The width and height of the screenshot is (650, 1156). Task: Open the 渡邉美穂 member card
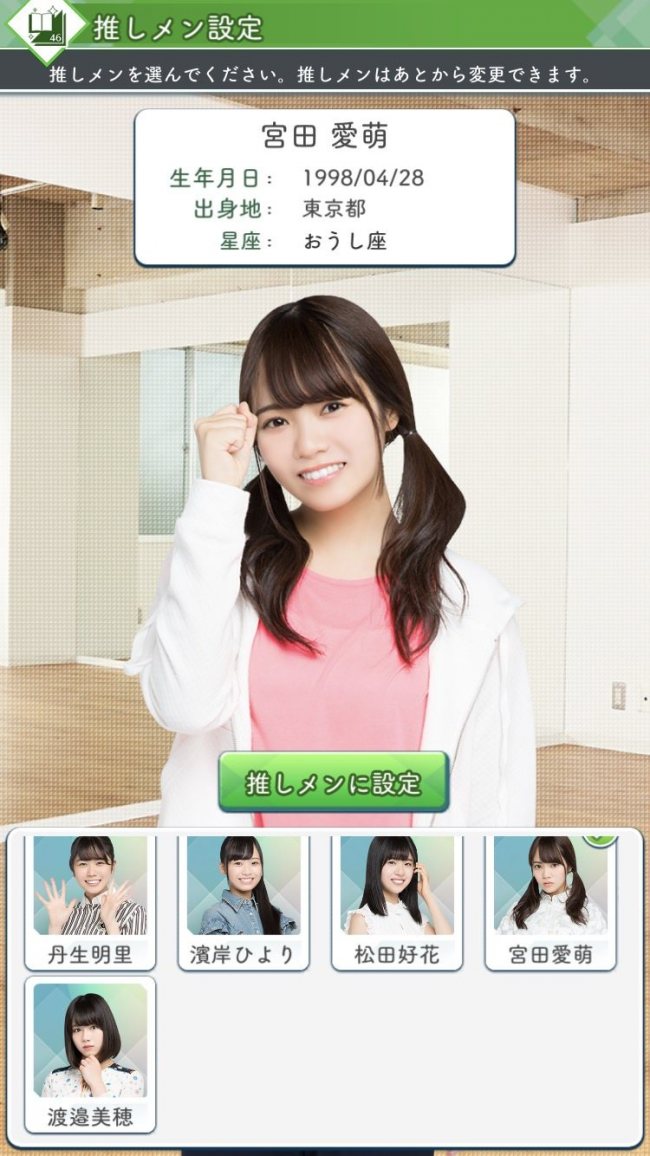point(90,1053)
